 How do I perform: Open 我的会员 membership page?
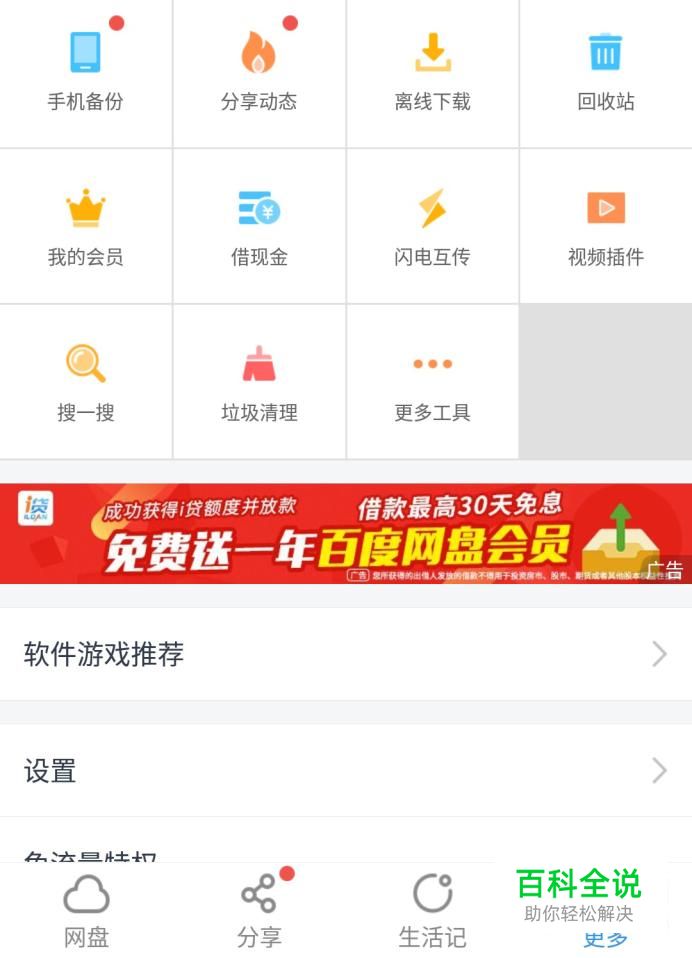[x=86, y=227]
